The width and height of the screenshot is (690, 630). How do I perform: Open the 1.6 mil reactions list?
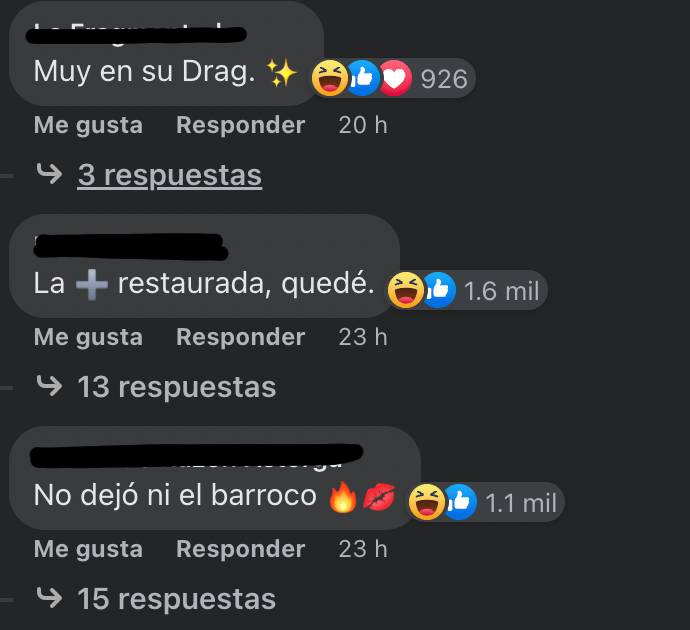click(467, 291)
